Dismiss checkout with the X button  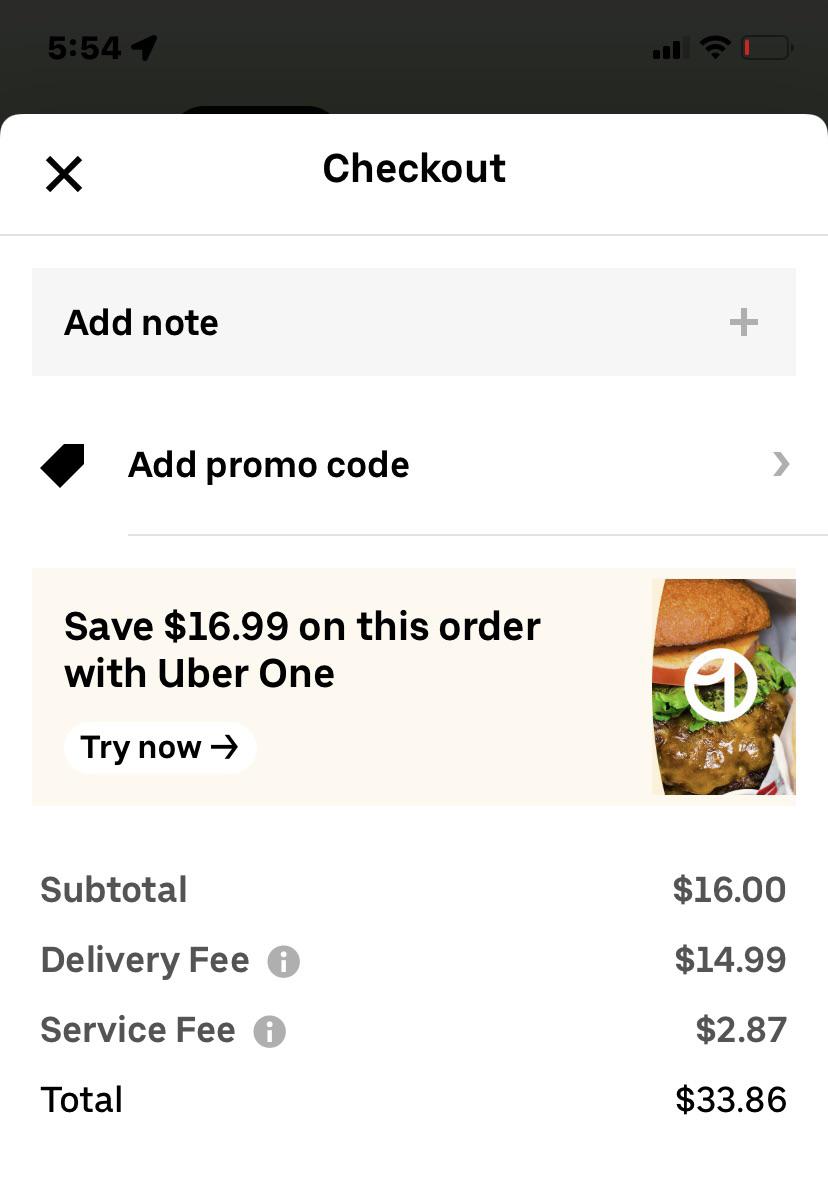pos(64,173)
